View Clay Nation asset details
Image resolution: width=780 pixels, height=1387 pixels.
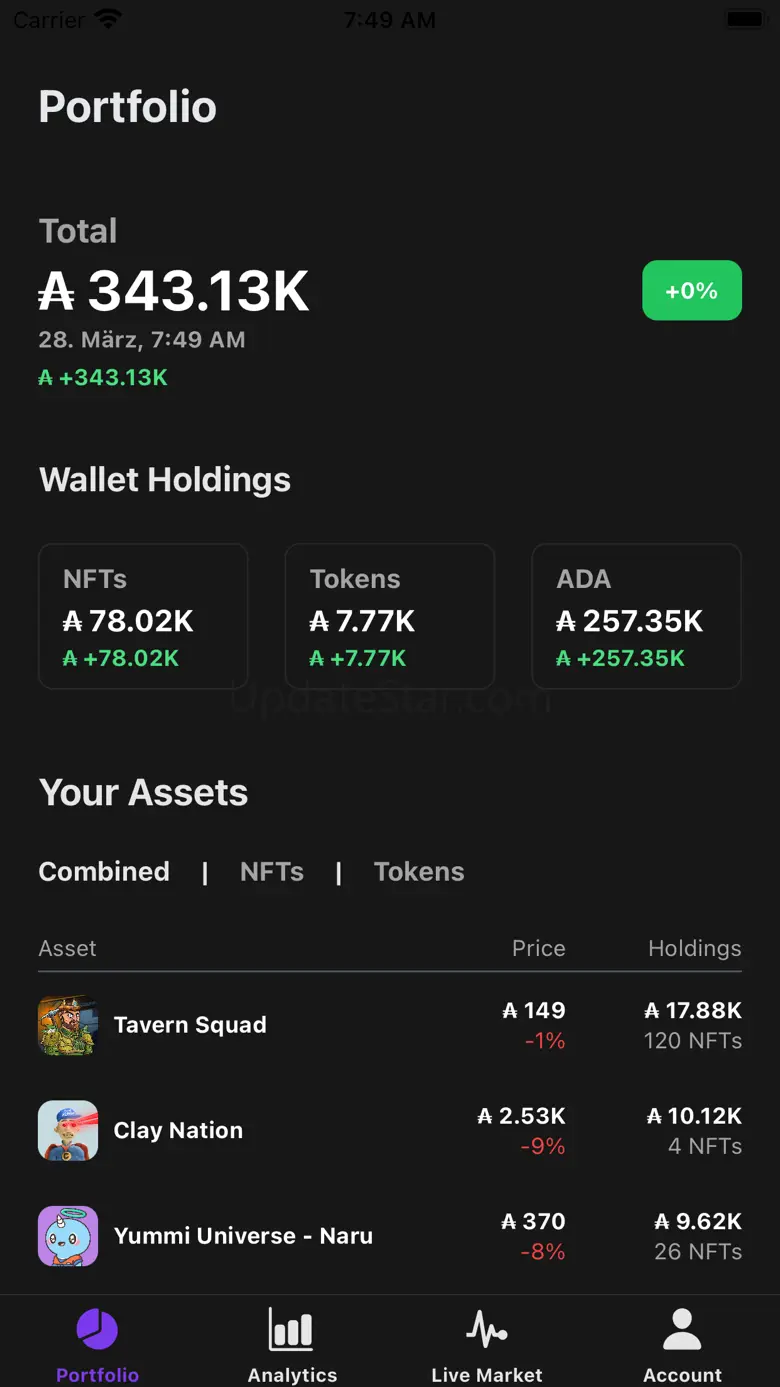coord(178,1130)
